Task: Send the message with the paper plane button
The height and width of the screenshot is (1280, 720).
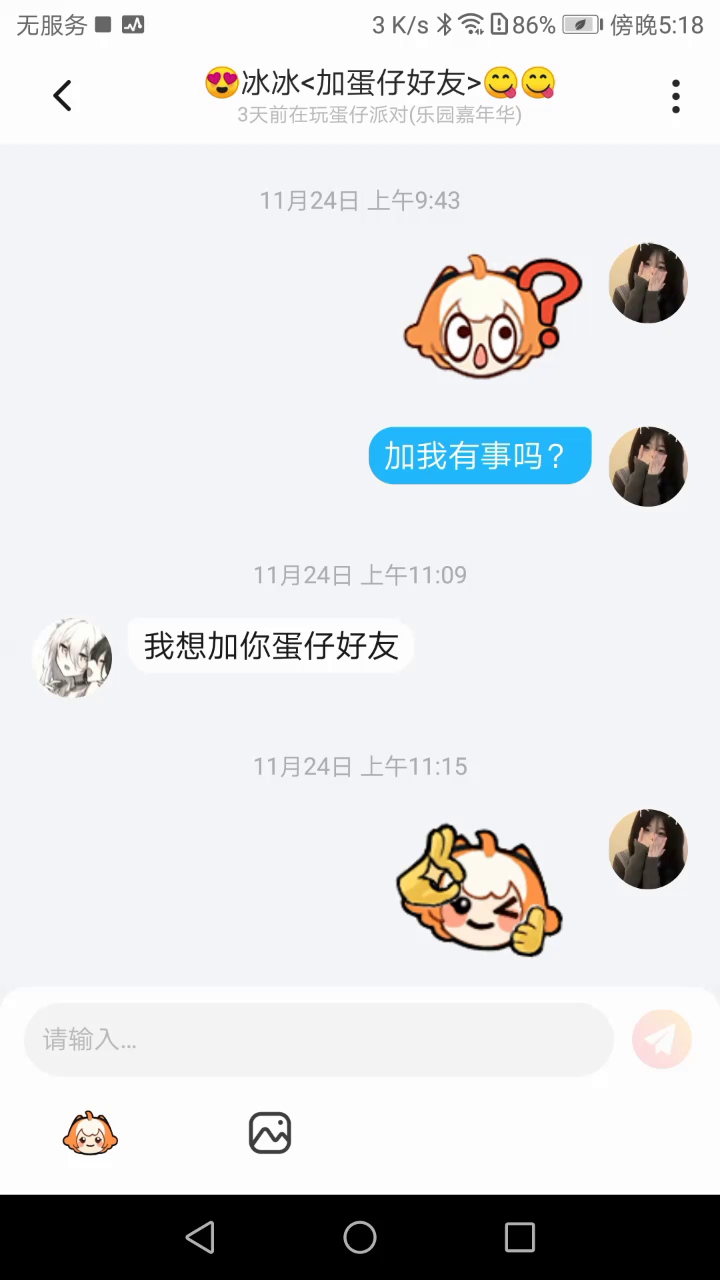Action: click(x=662, y=1040)
